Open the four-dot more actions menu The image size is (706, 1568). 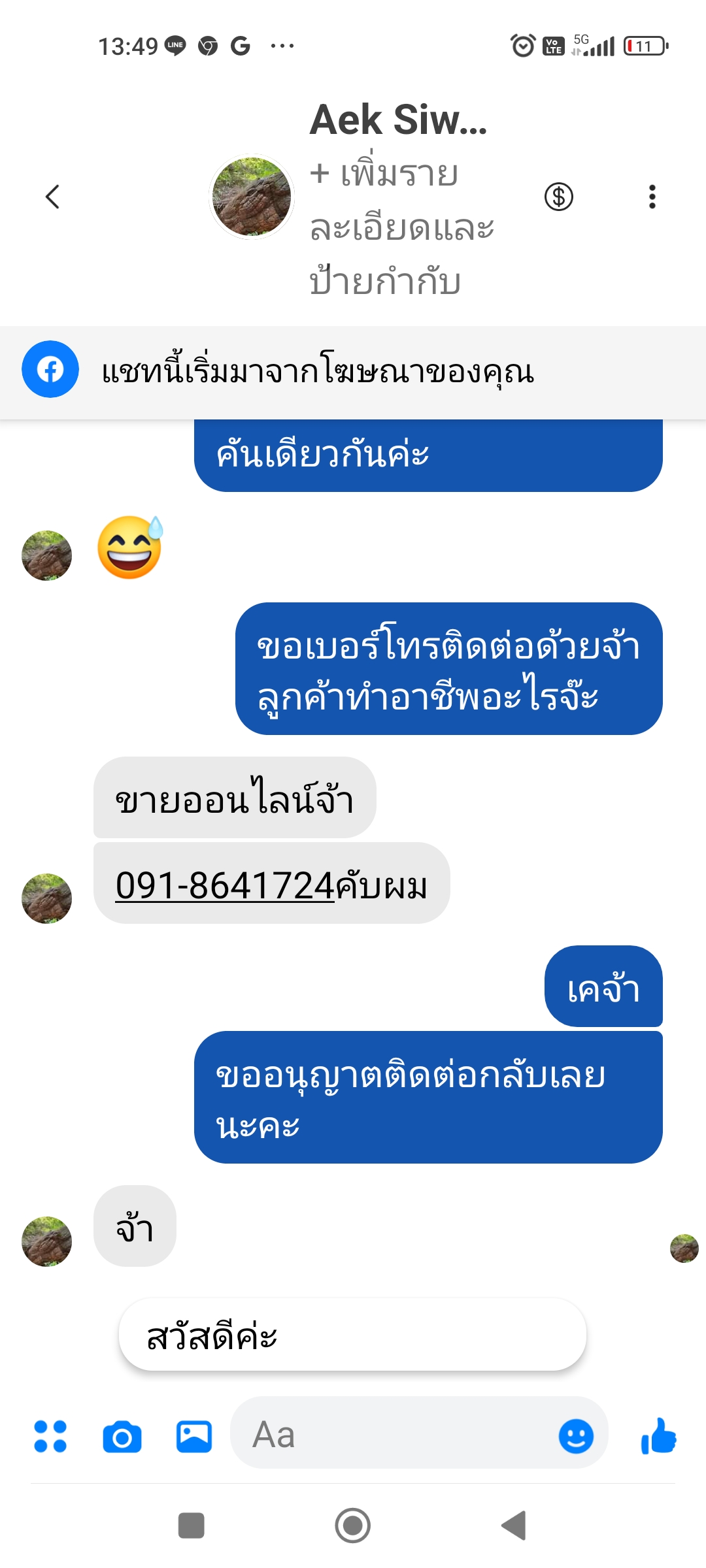pos(50,1437)
